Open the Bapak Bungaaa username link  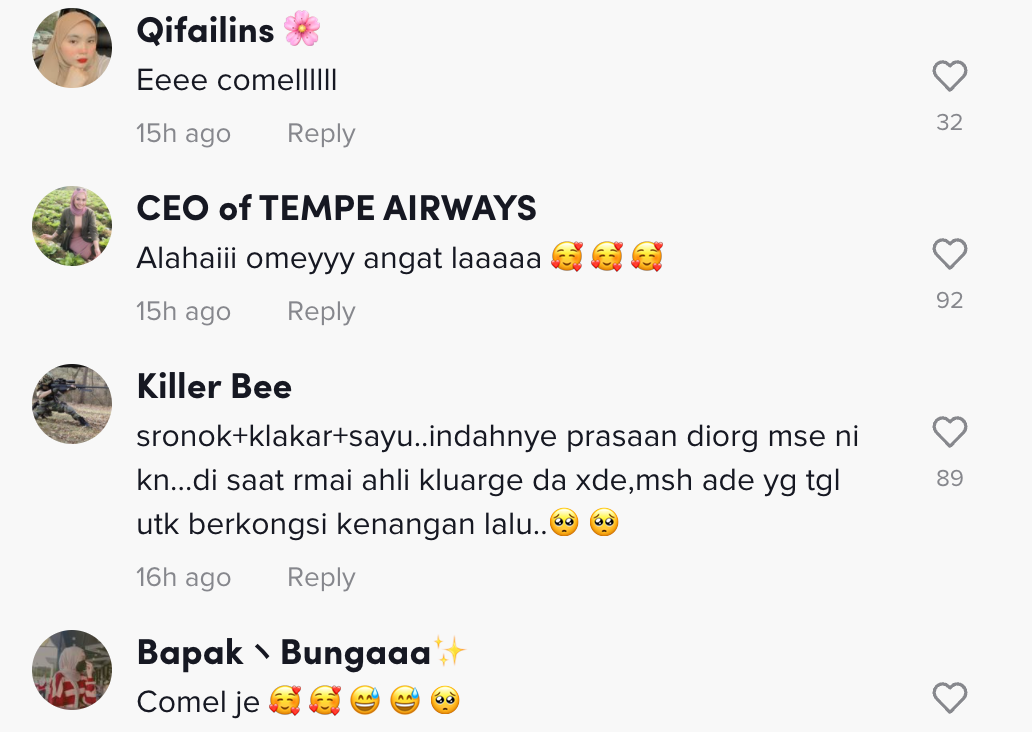283,653
